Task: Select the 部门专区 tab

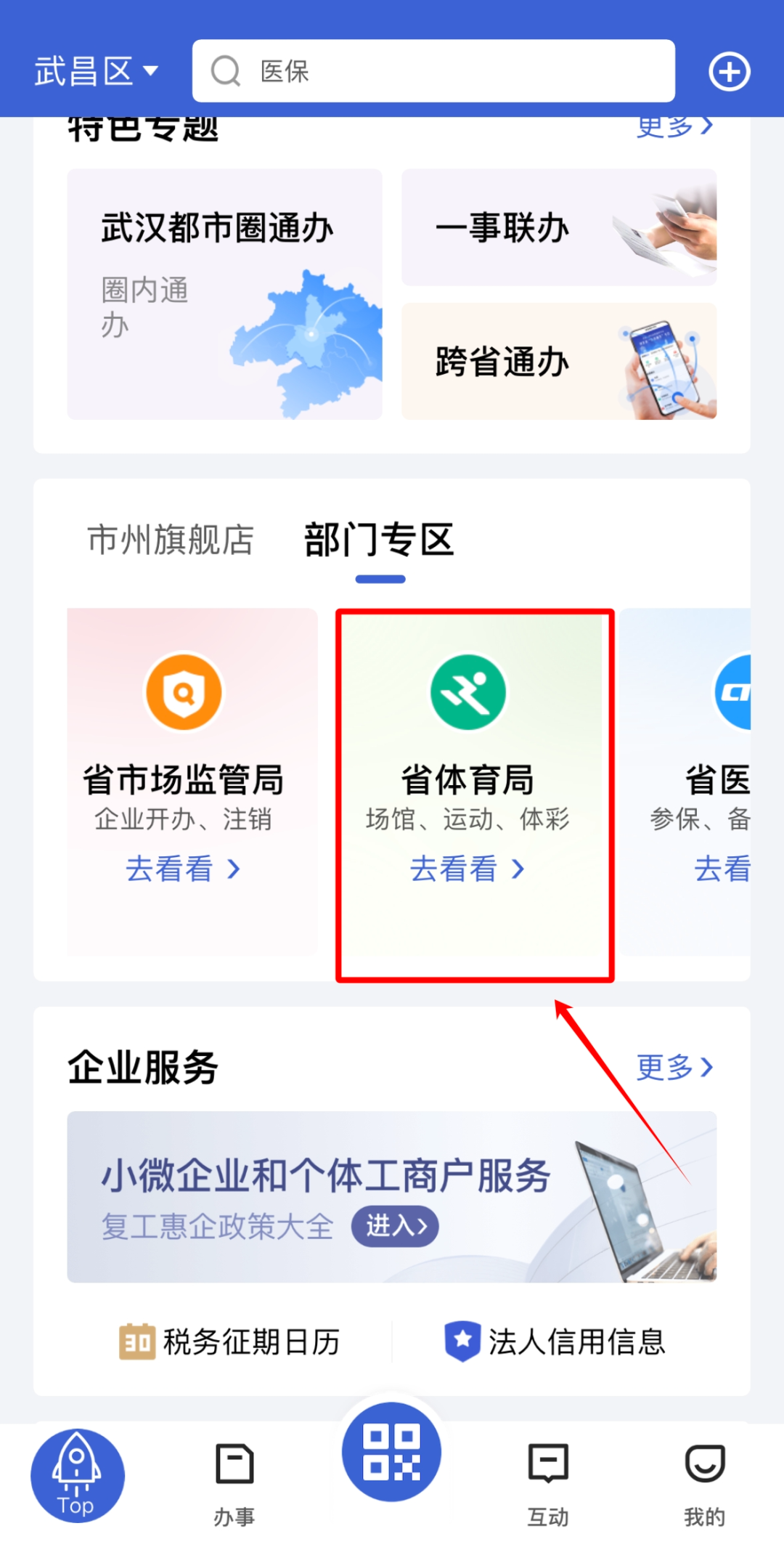Action: tap(379, 540)
